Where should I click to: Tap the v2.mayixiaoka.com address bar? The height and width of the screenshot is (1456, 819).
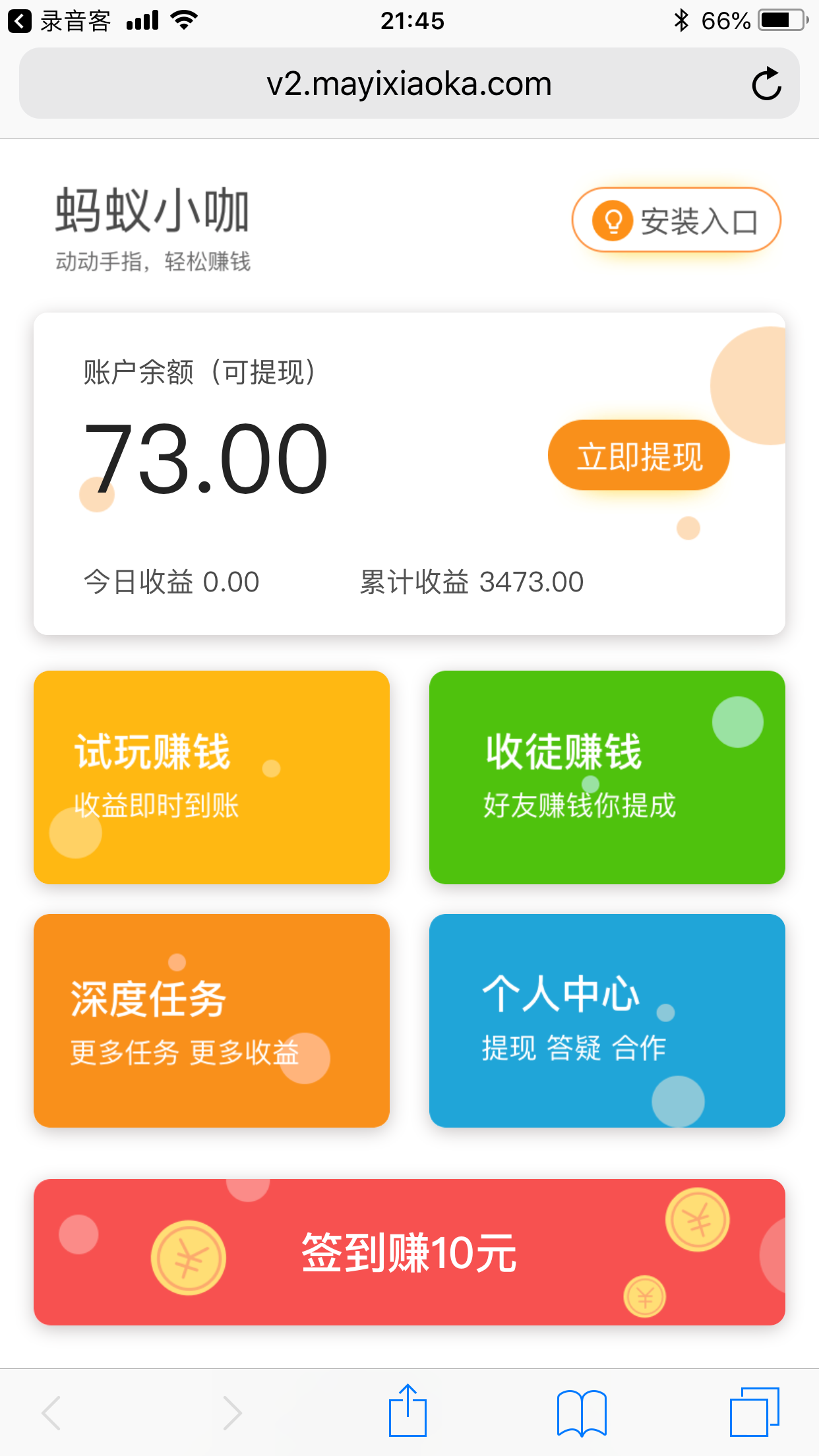[409, 82]
